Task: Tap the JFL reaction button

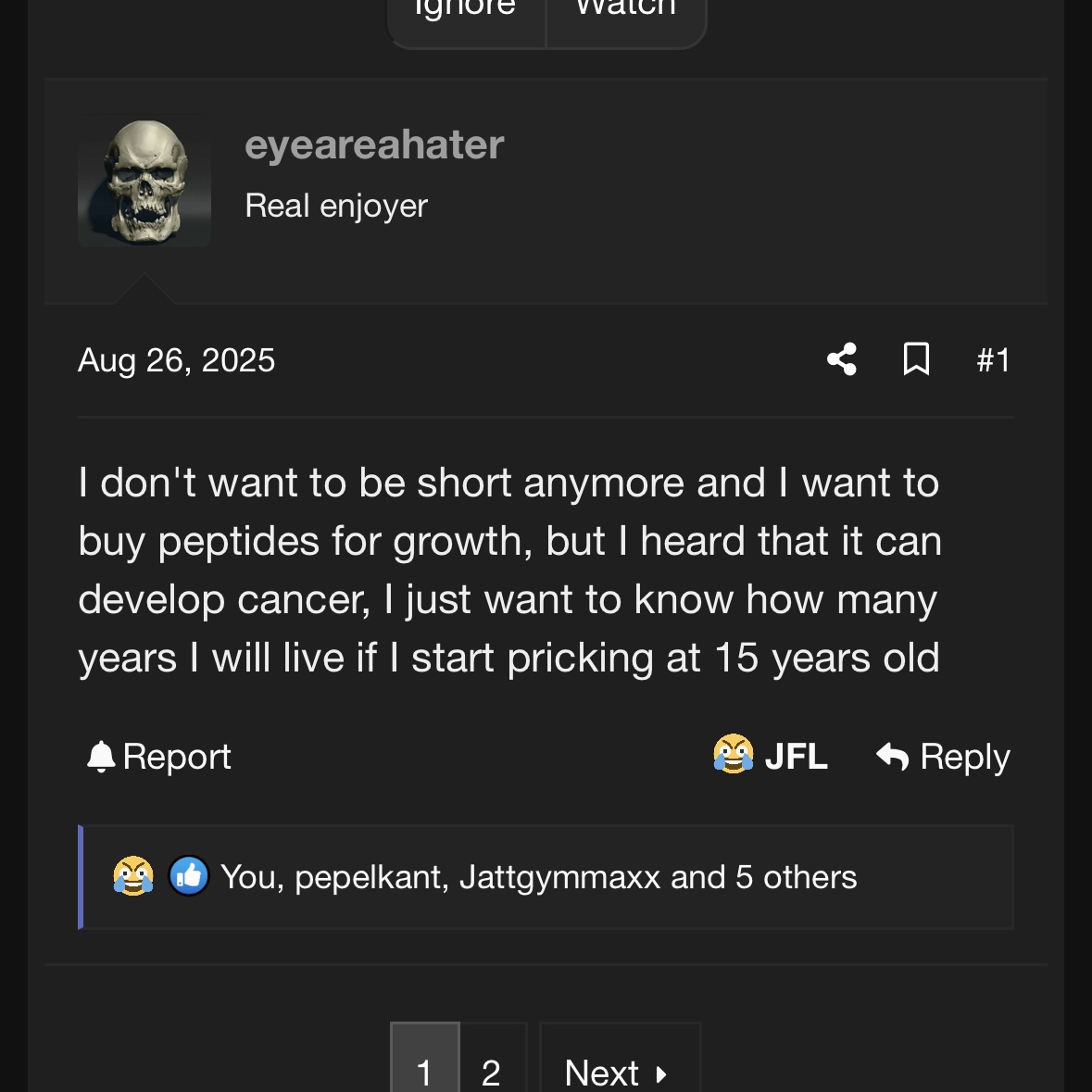Action: (x=771, y=756)
